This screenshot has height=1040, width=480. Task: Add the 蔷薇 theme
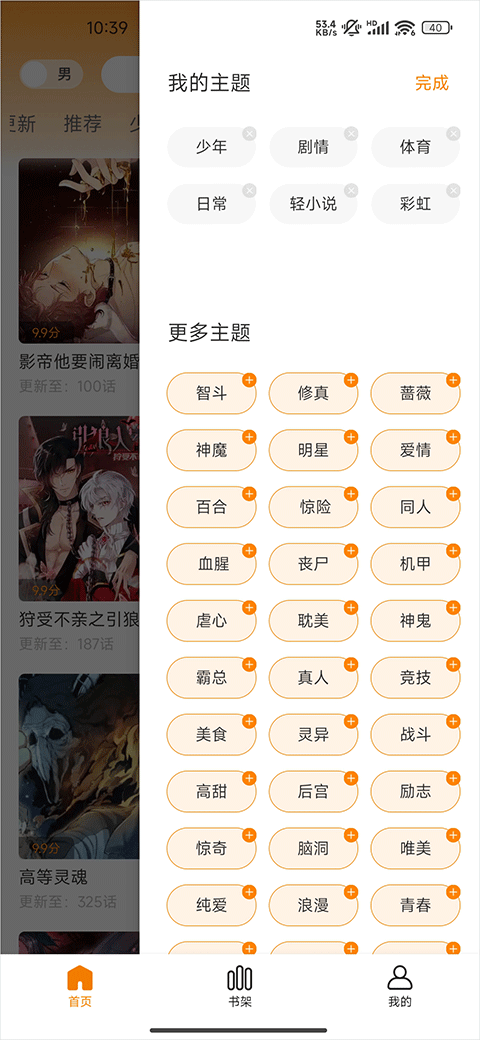coord(453,380)
